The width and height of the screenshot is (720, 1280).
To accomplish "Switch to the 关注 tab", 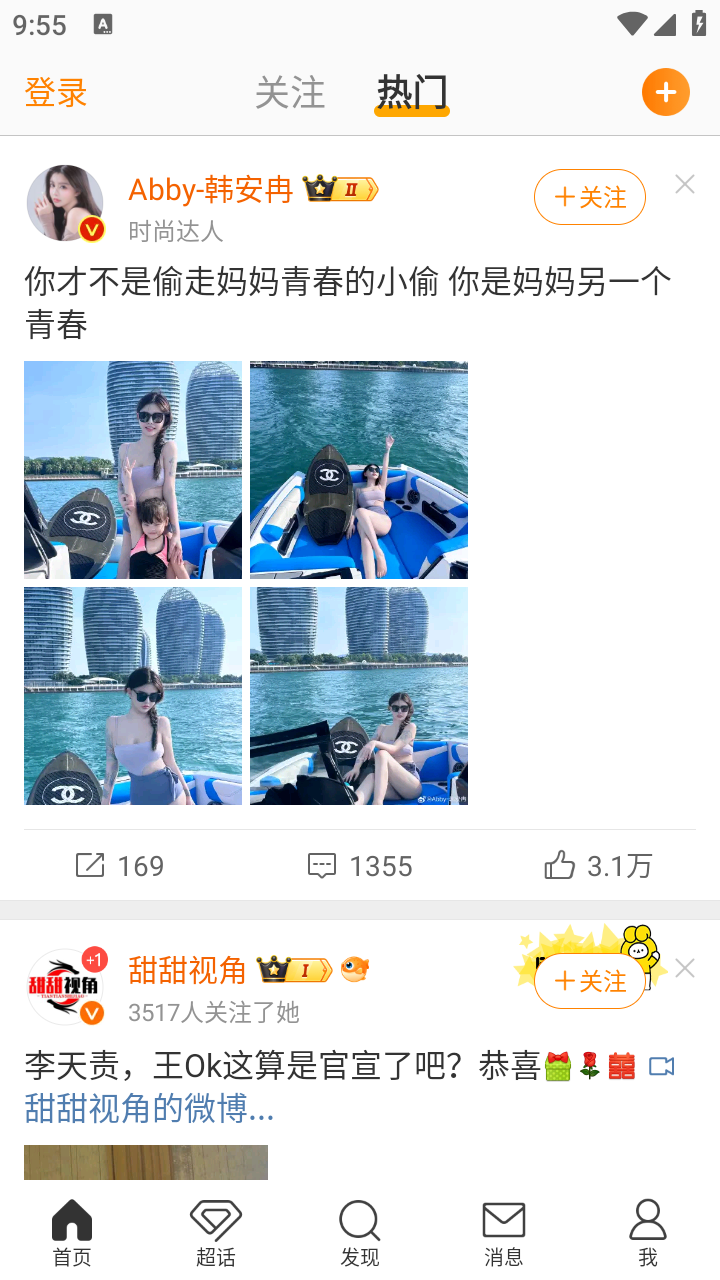I will pos(290,93).
